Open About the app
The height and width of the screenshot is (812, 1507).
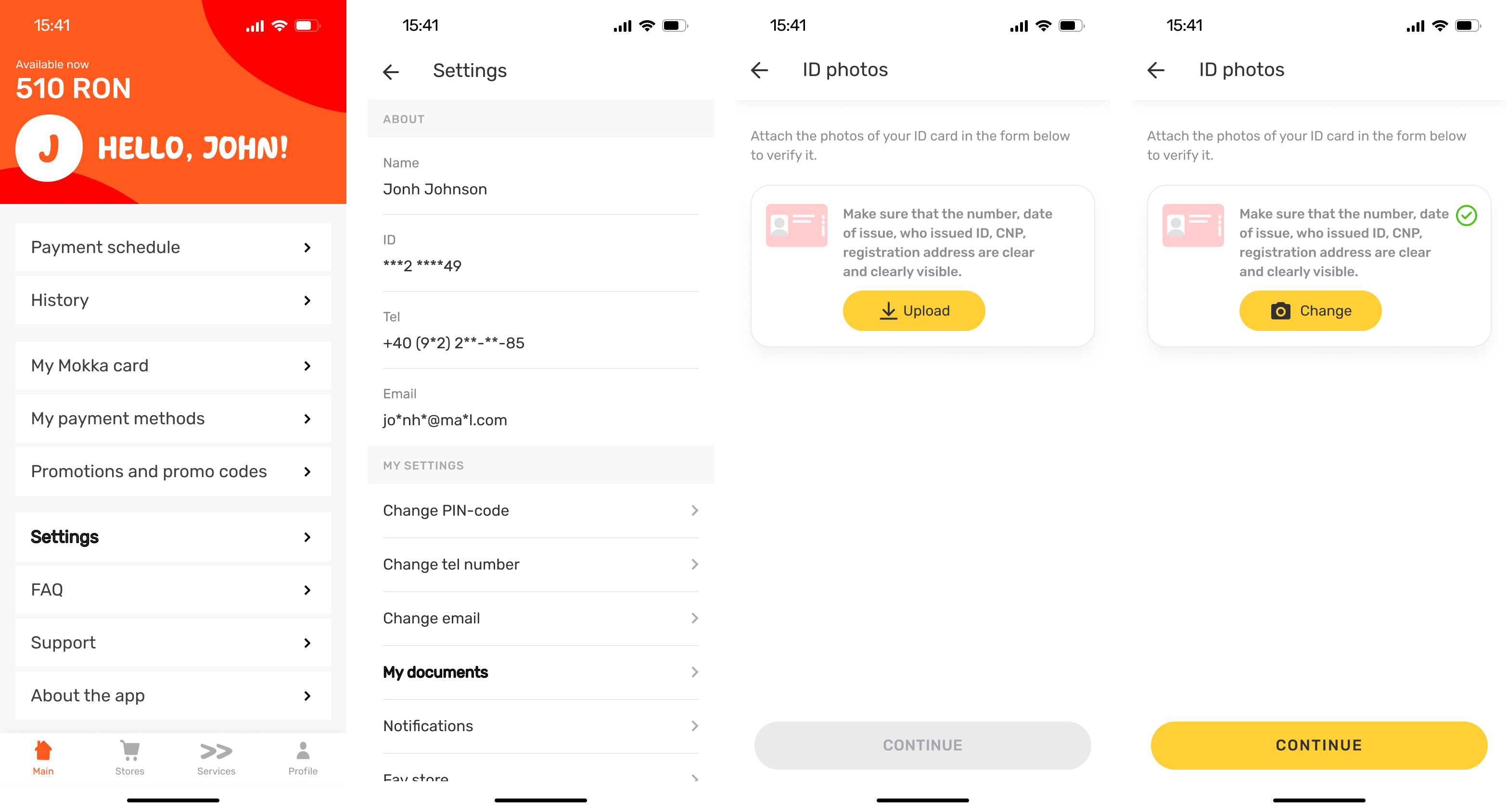click(x=173, y=696)
